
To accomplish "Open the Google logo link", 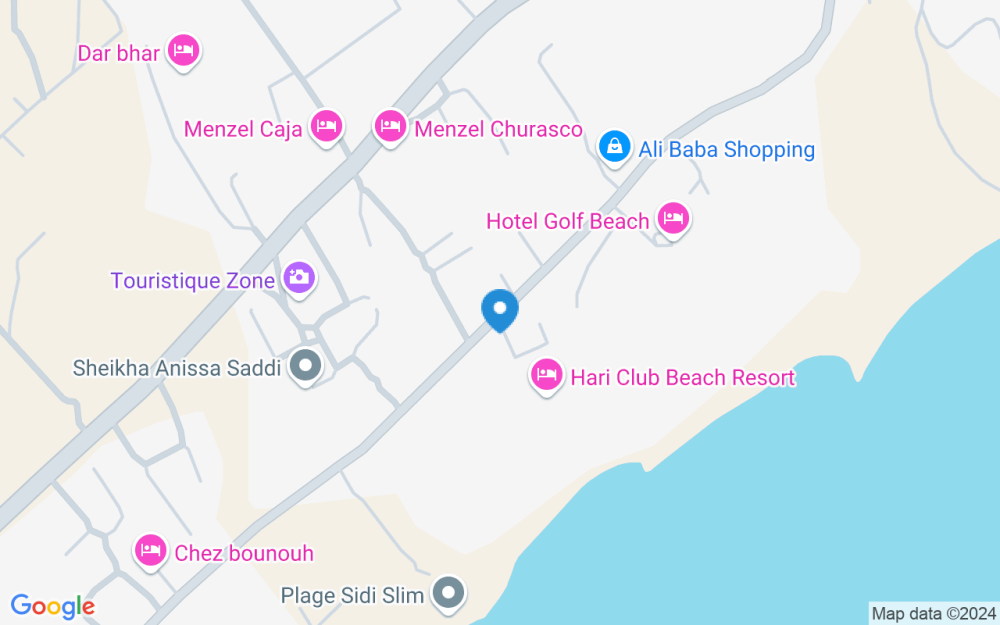I will (x=53, y=607).
